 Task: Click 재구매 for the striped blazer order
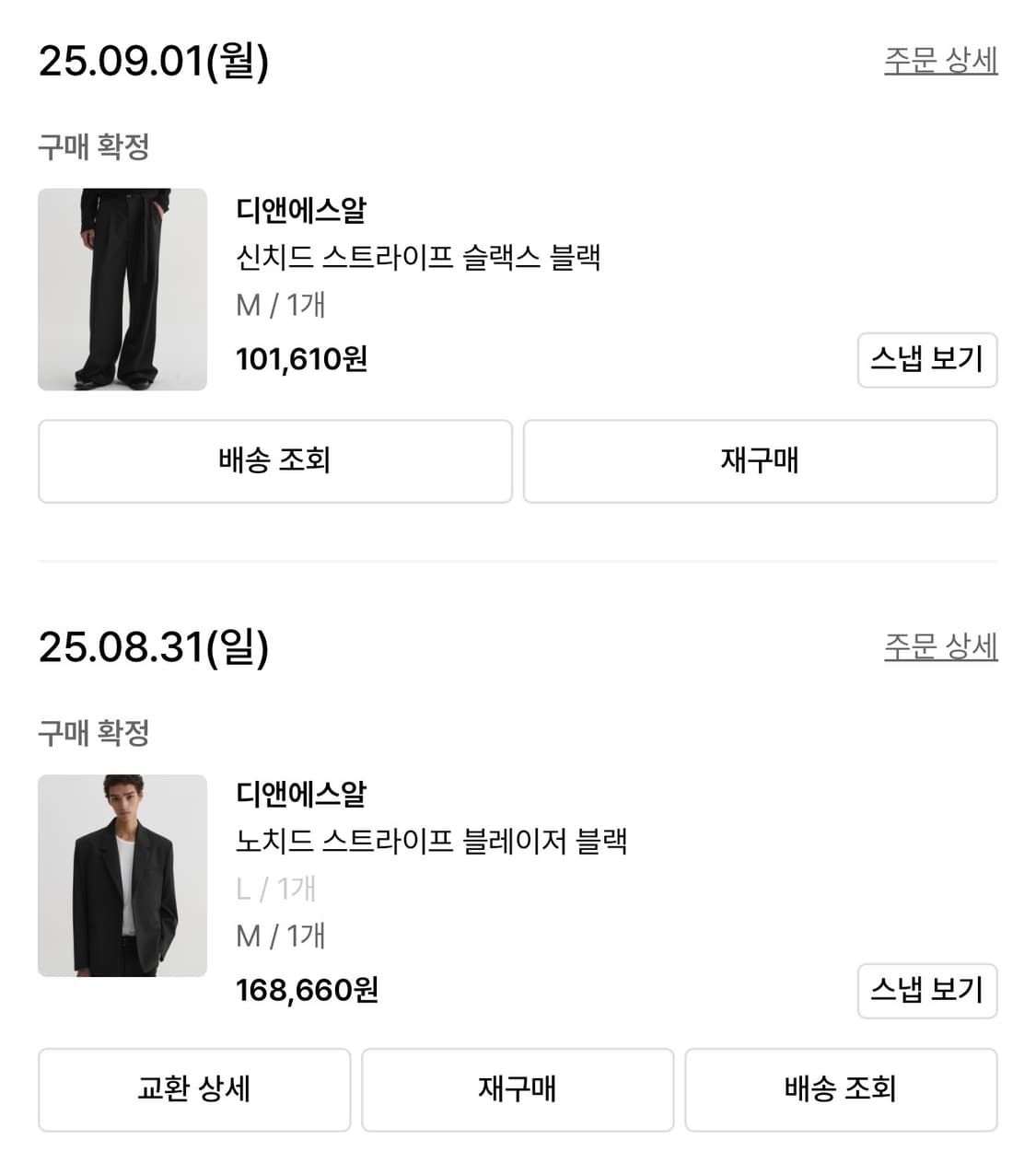(x=518, y=1090)
